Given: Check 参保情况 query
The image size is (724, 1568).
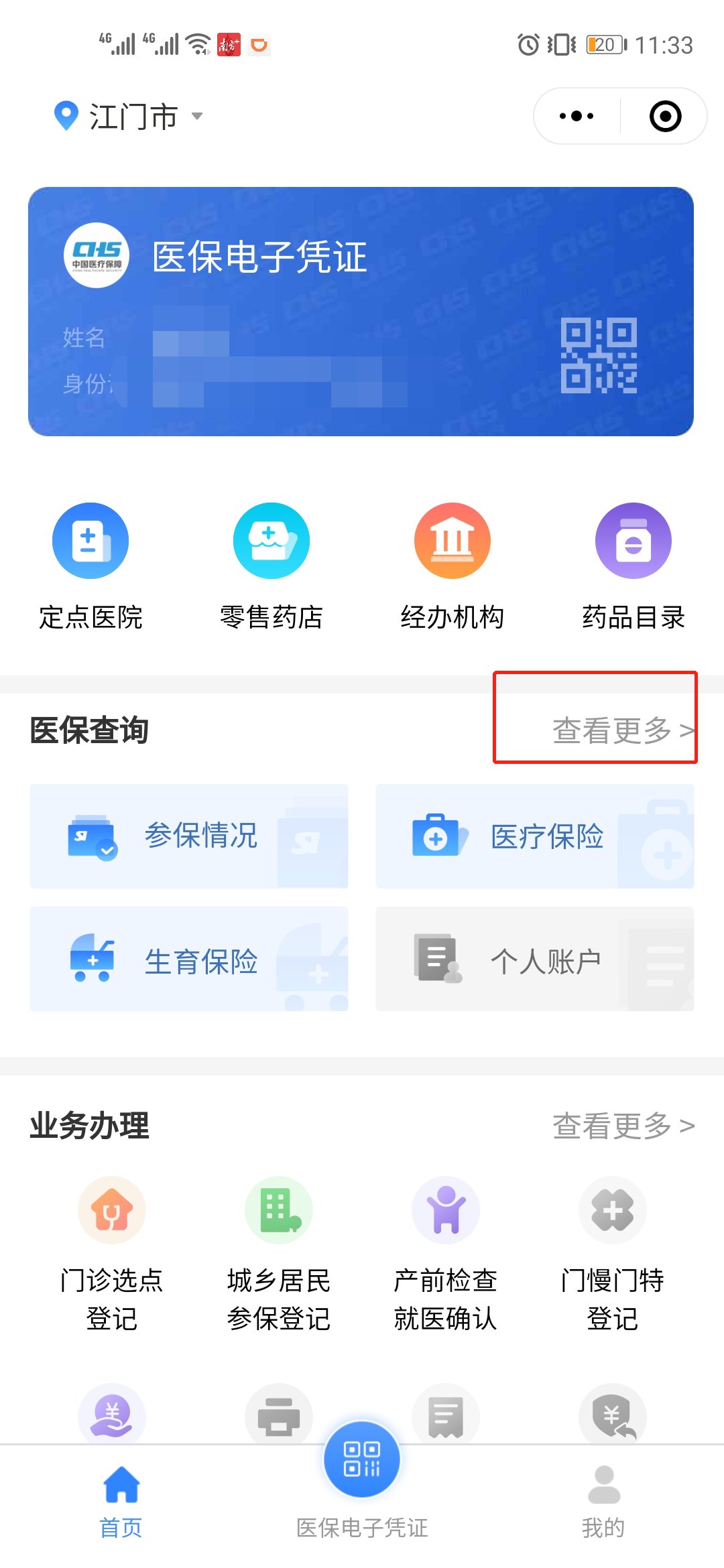Looking at the screenshot, I should pyautogui.click(x=189, y=836).
